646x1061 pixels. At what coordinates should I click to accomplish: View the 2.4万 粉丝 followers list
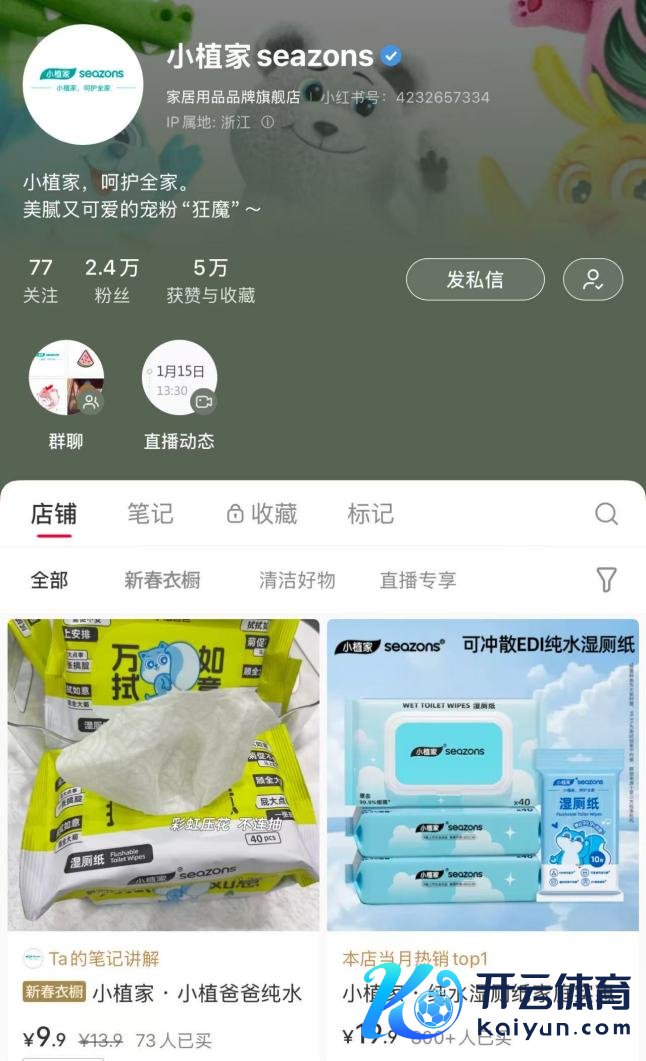(112, 280)
